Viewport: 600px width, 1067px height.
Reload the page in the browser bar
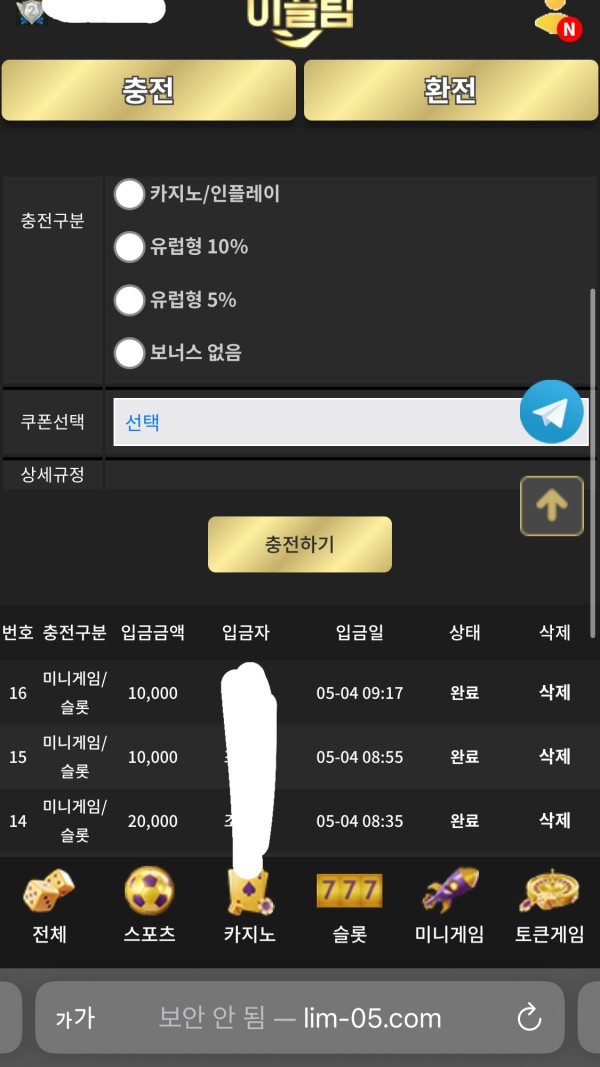(x=529, y=1019)
